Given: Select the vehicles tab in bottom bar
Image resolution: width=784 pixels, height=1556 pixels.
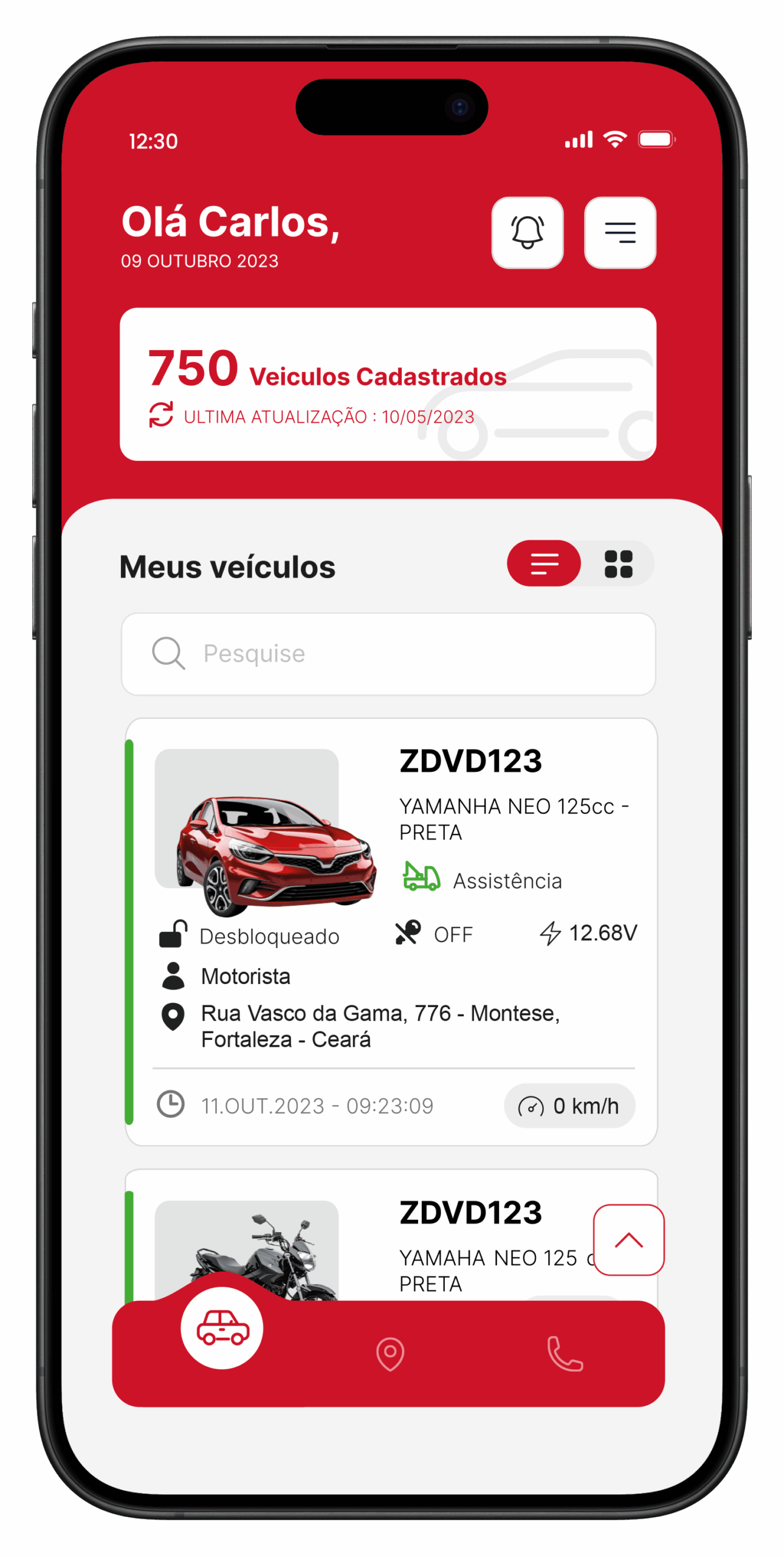Looking at the screenshot, I should coord(222,1327).
